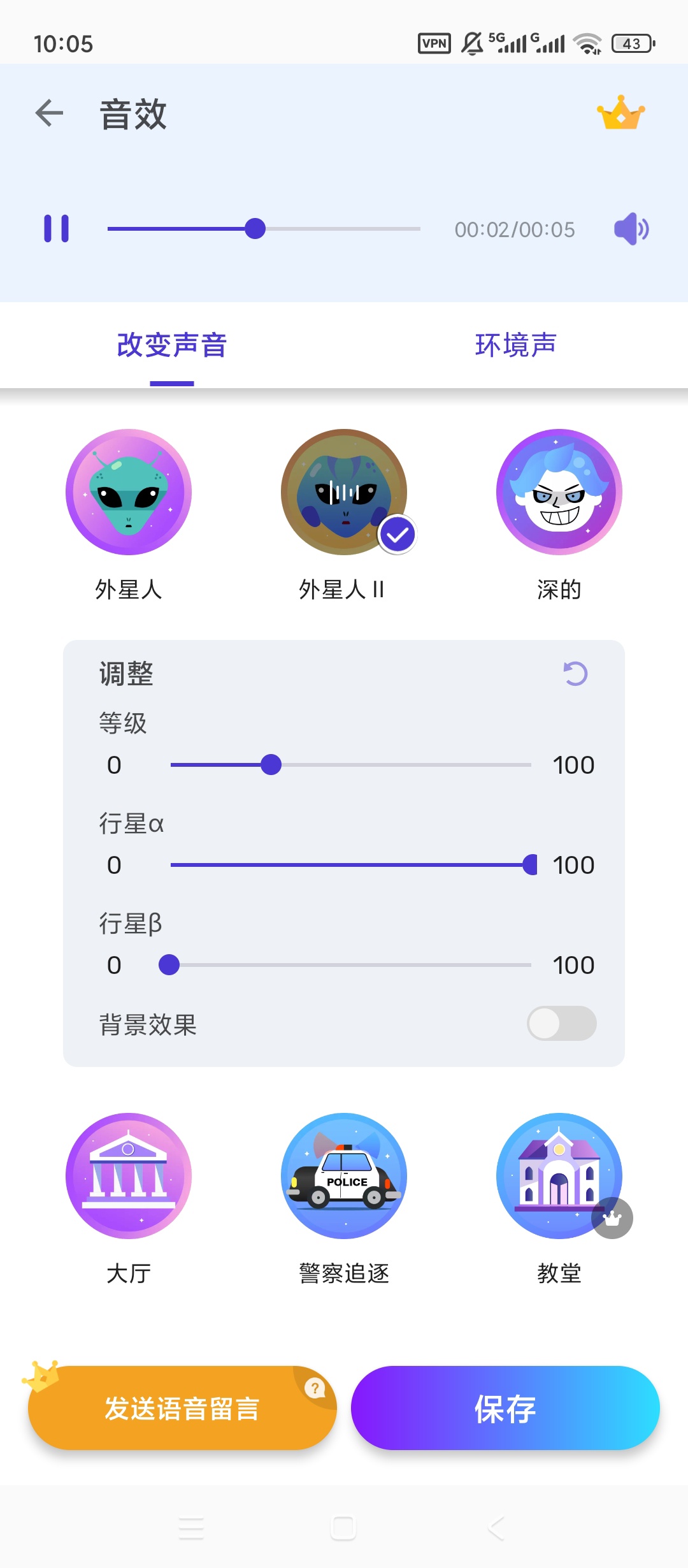Tap the 行星β slider
The height and width of the screenshot is (1568, 688).
[351, 965]
